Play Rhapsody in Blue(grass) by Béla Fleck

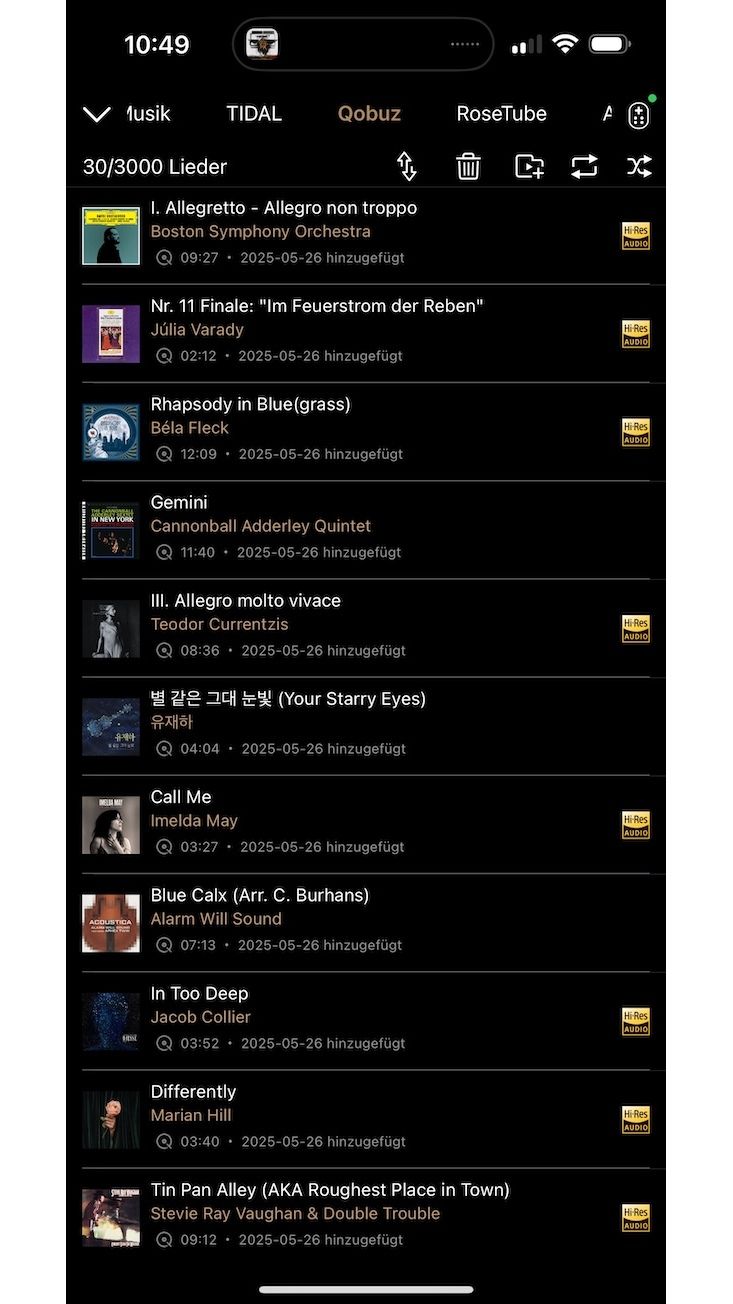tap(250, 405)
